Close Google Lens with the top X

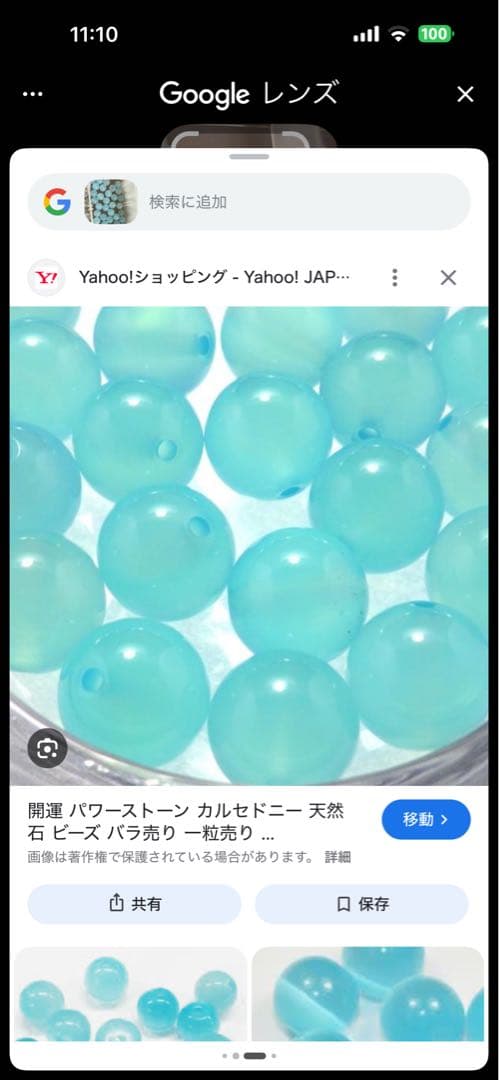pos(465,94)
